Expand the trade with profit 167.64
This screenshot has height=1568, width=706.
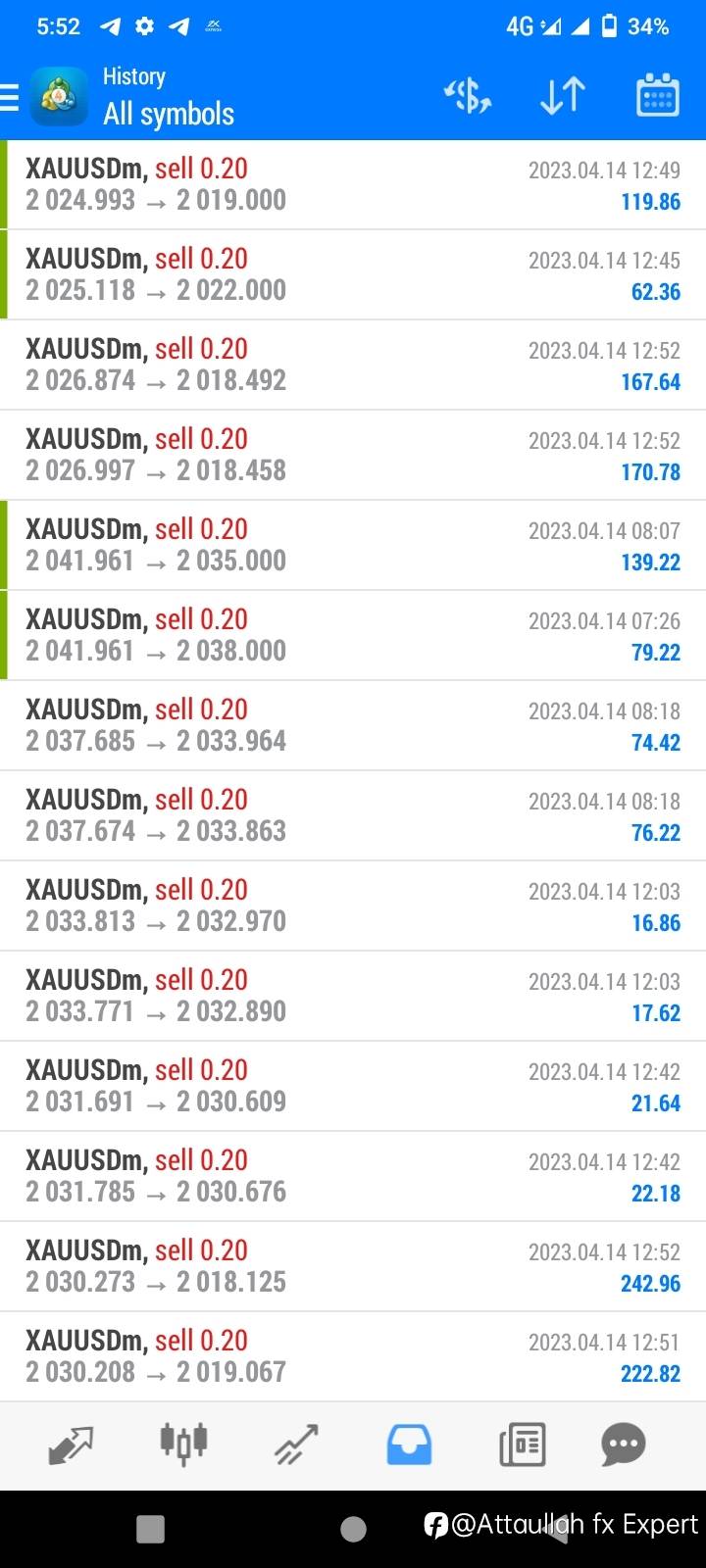tap(353, 365)
